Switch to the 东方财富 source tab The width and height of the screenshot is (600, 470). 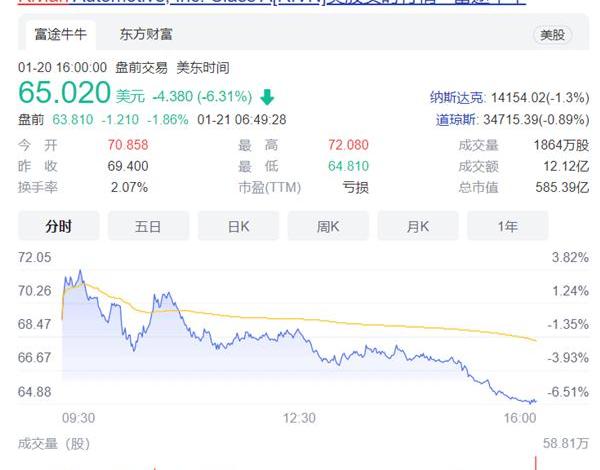(x=145, y=35)
